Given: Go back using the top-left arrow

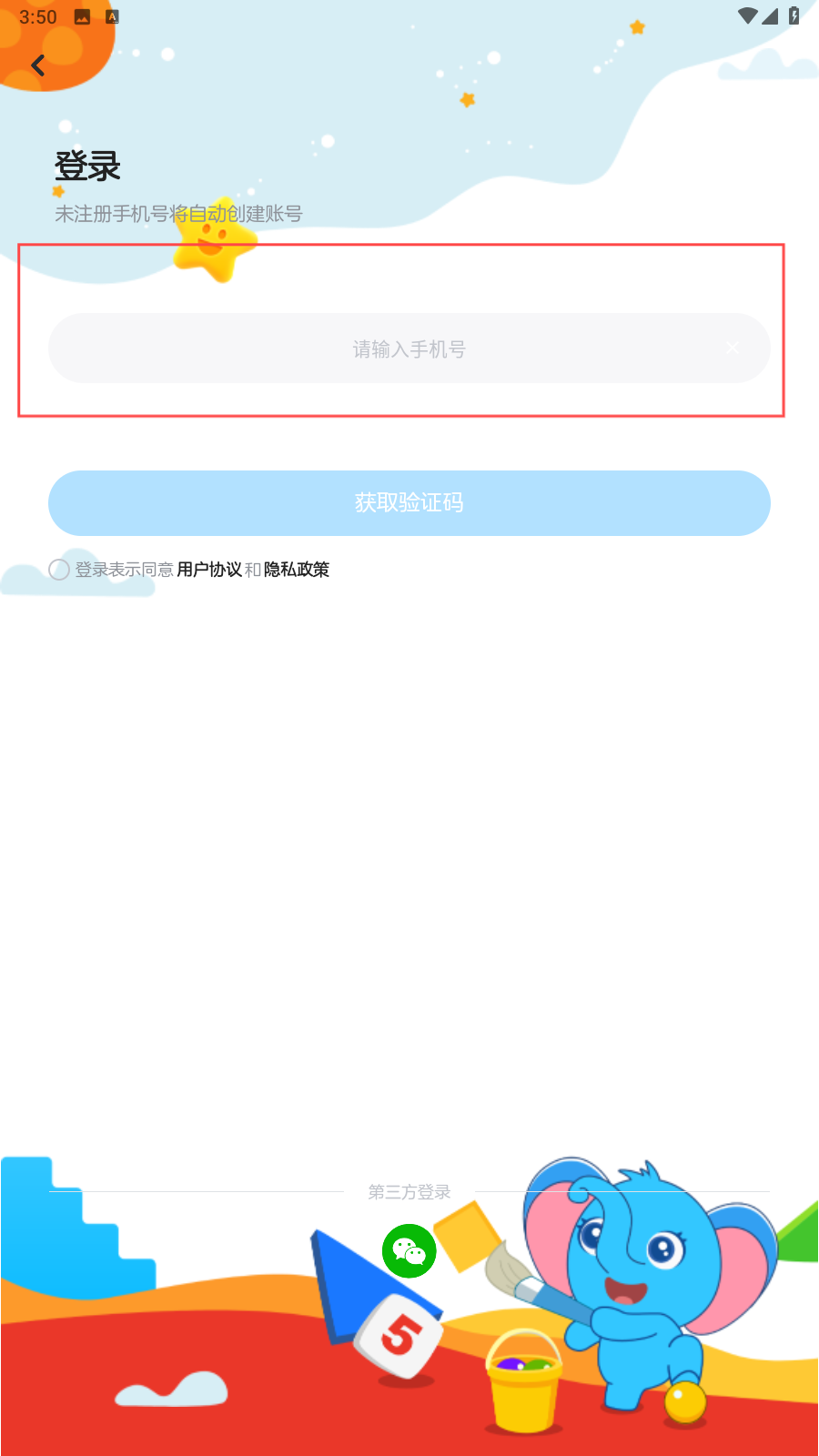Looking at the screenshot, I should coord(38,66).
